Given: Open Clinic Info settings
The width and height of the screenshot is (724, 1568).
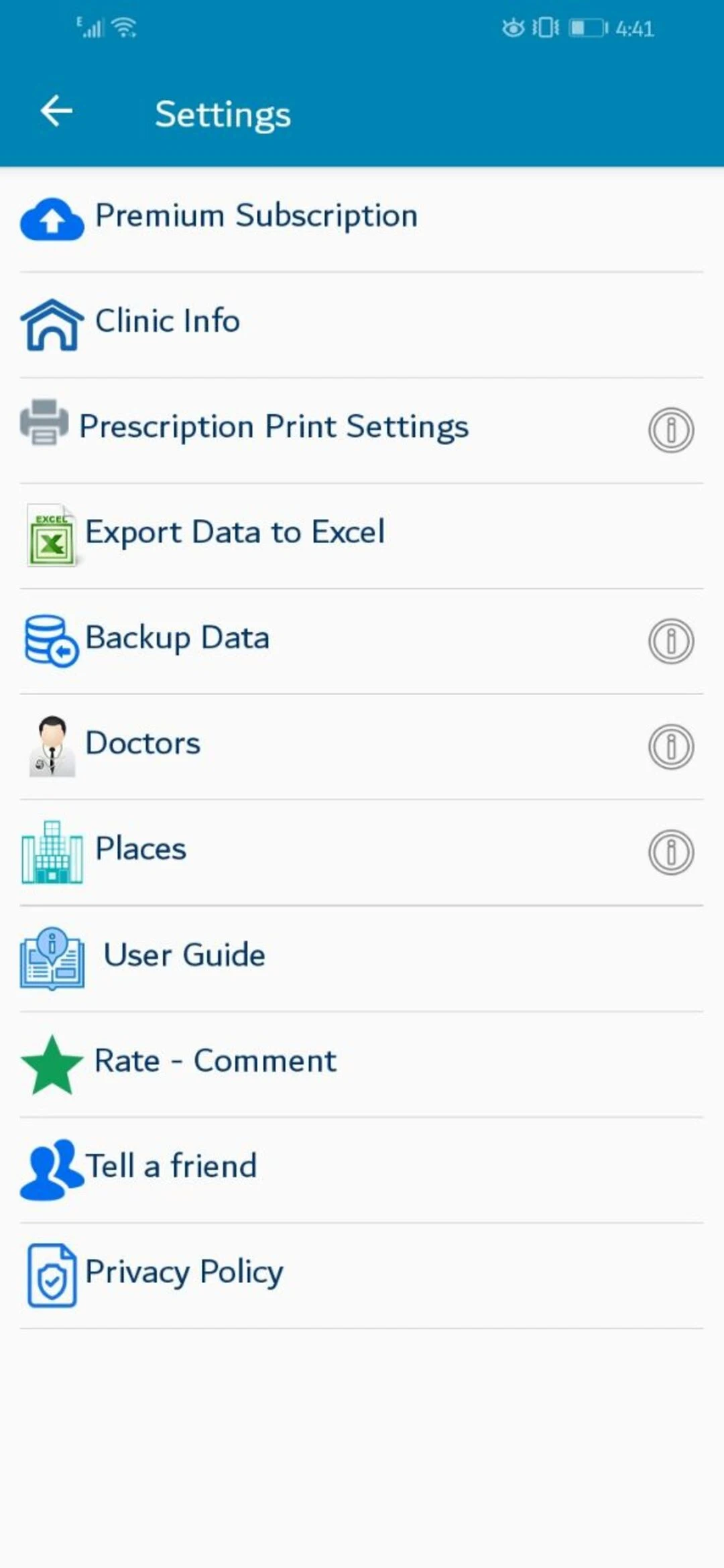Looking at the screenshot, I should point(168,321).
